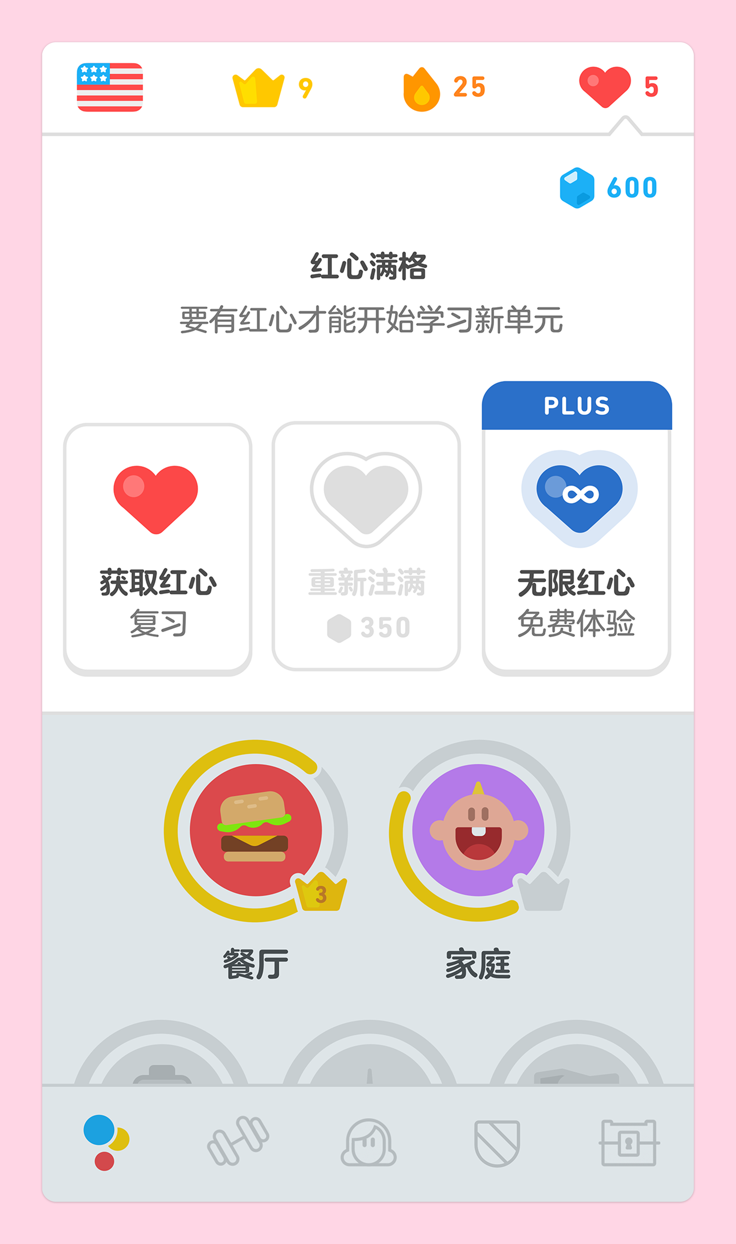Close the hearts panel via heart icon
Viewport: 736px width, 1244px height.
pos(618,87)
